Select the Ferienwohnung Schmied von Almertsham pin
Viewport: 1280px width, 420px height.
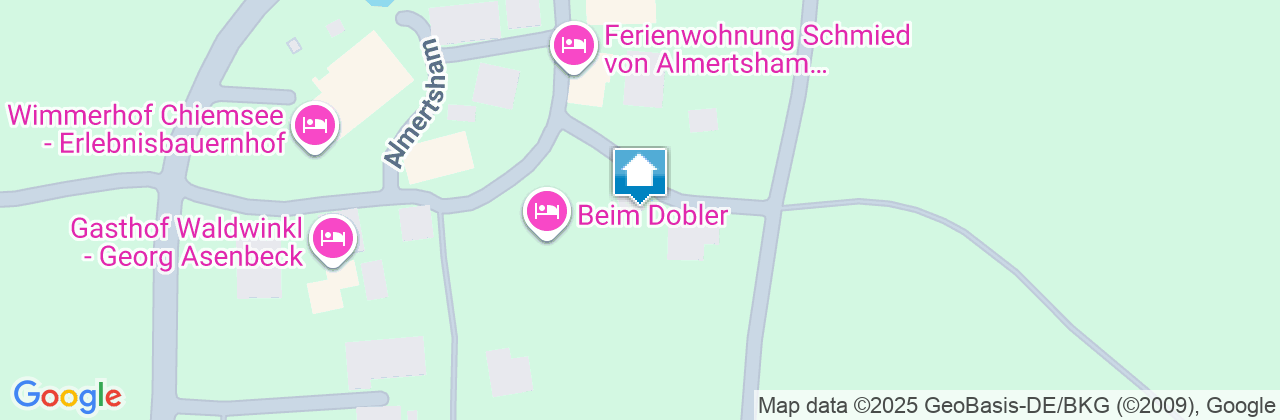(574, 45)
